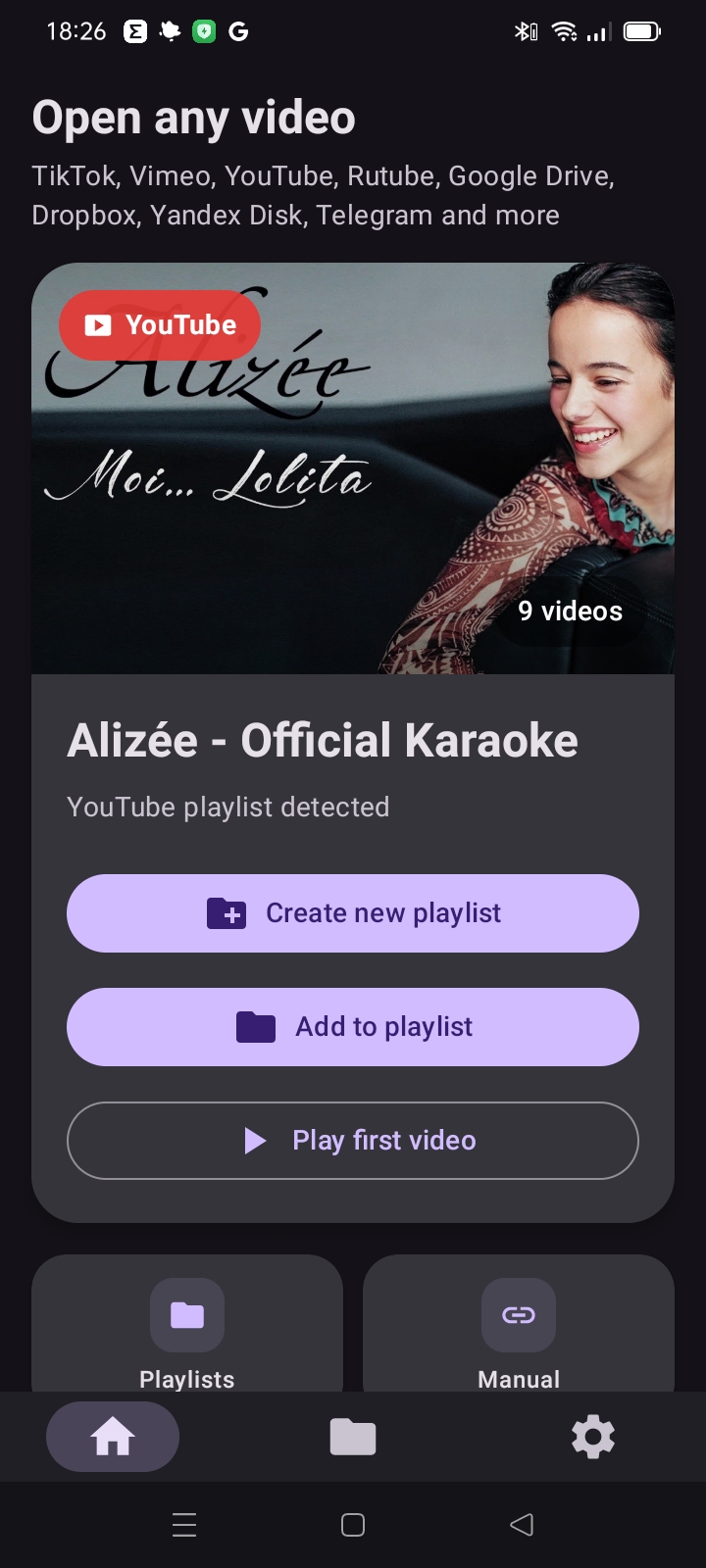Tap the Alizée Moi Lolita thumbnail
Screen dimensions: 706x1568
tap(353, 468)
